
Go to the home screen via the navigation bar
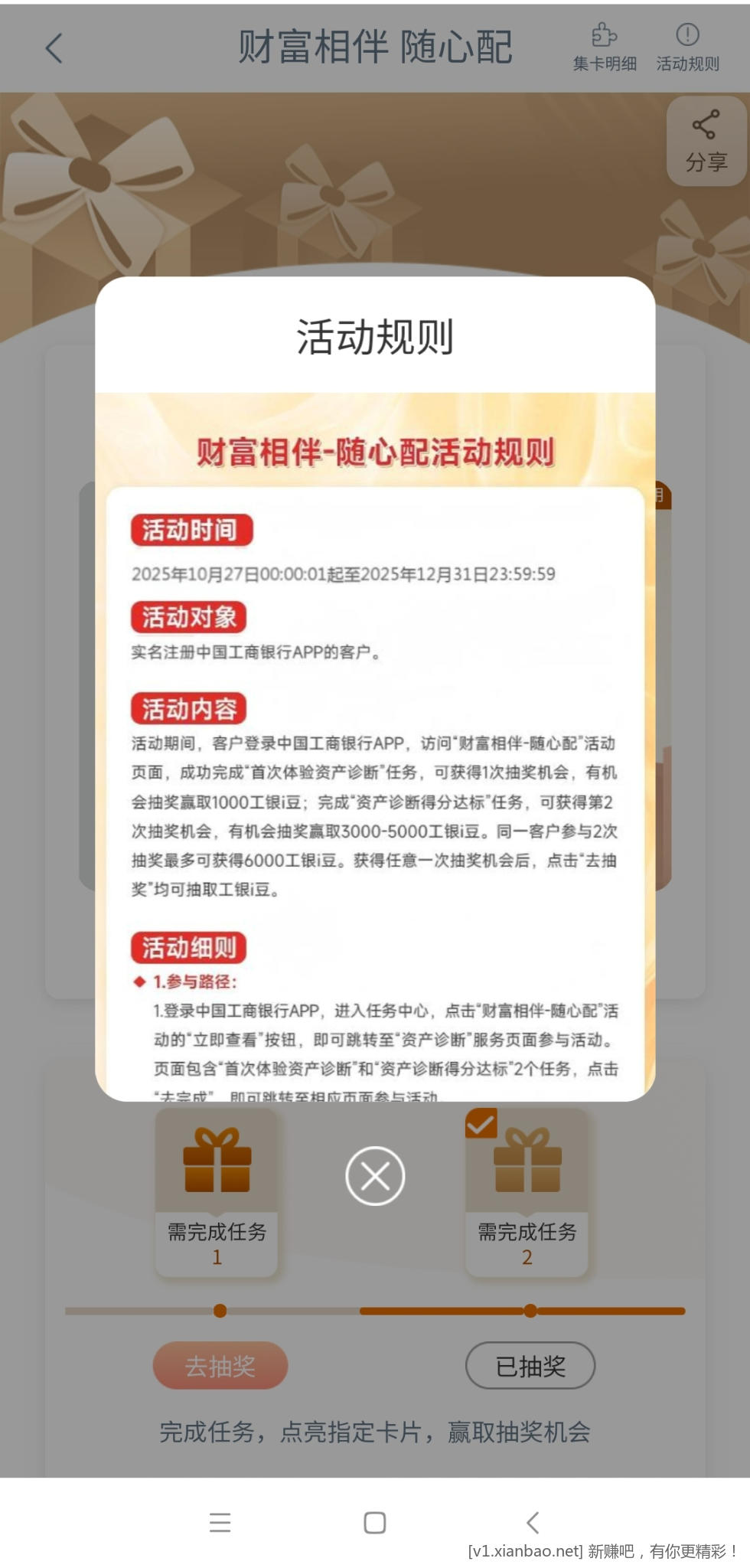coord(375,1522)
